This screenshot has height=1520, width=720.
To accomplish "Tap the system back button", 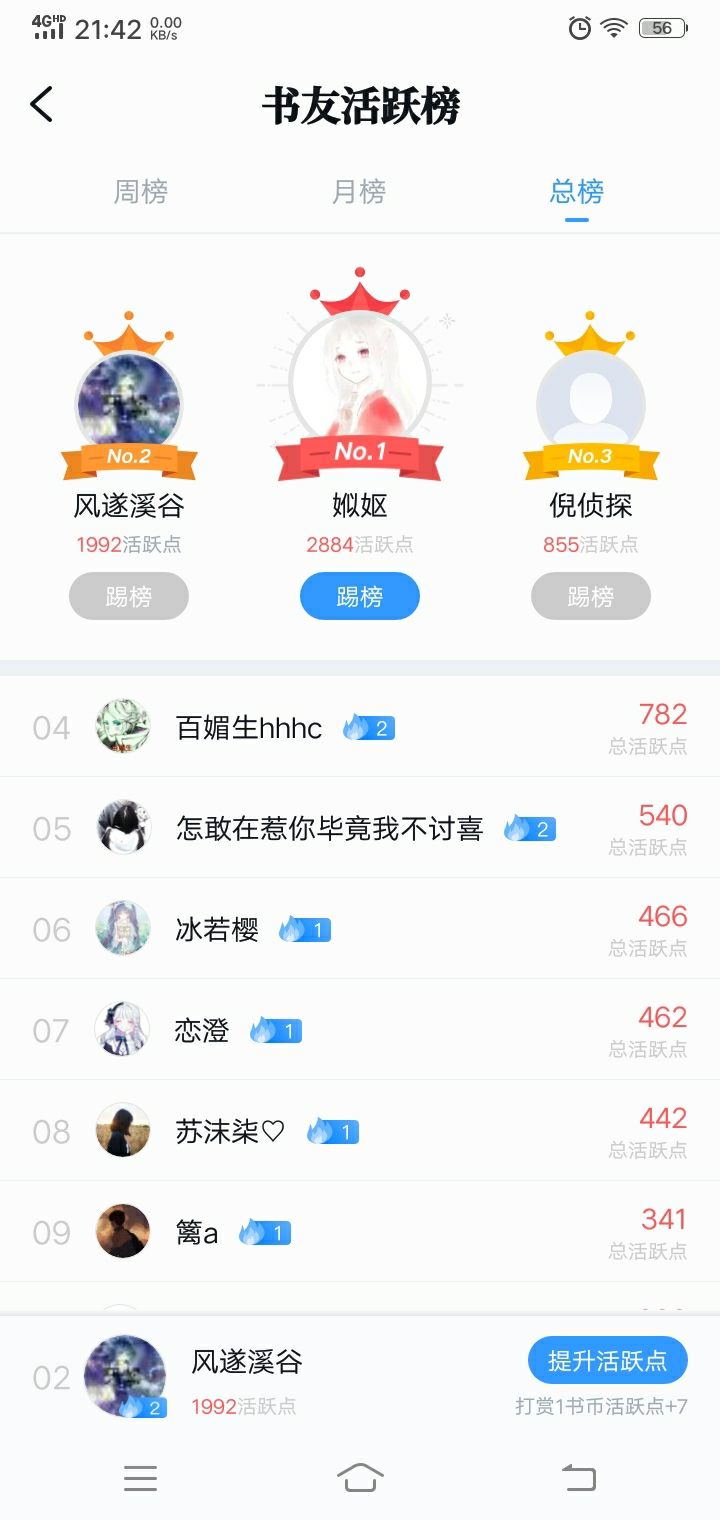I will (x=578, y=1477).
